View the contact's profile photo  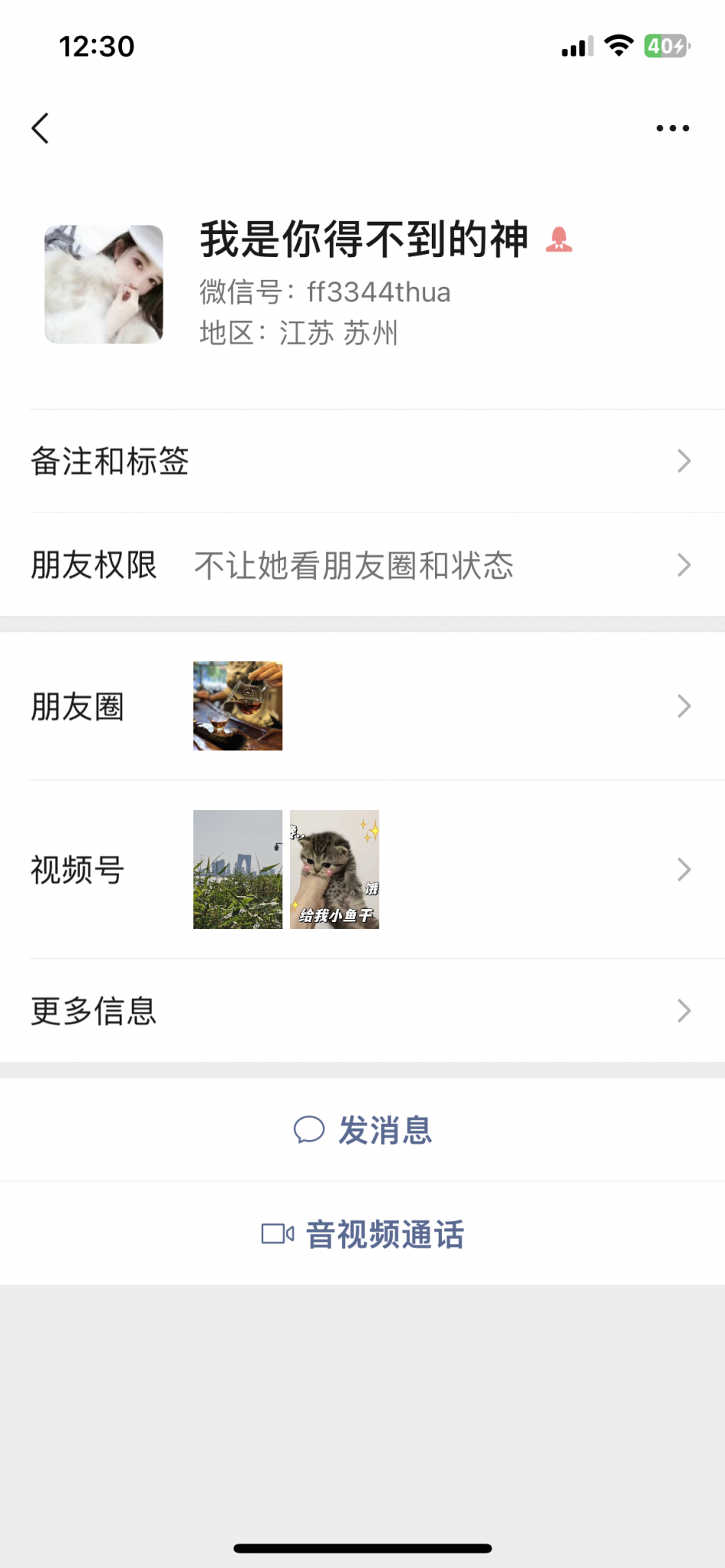click(x=104, y=284)
